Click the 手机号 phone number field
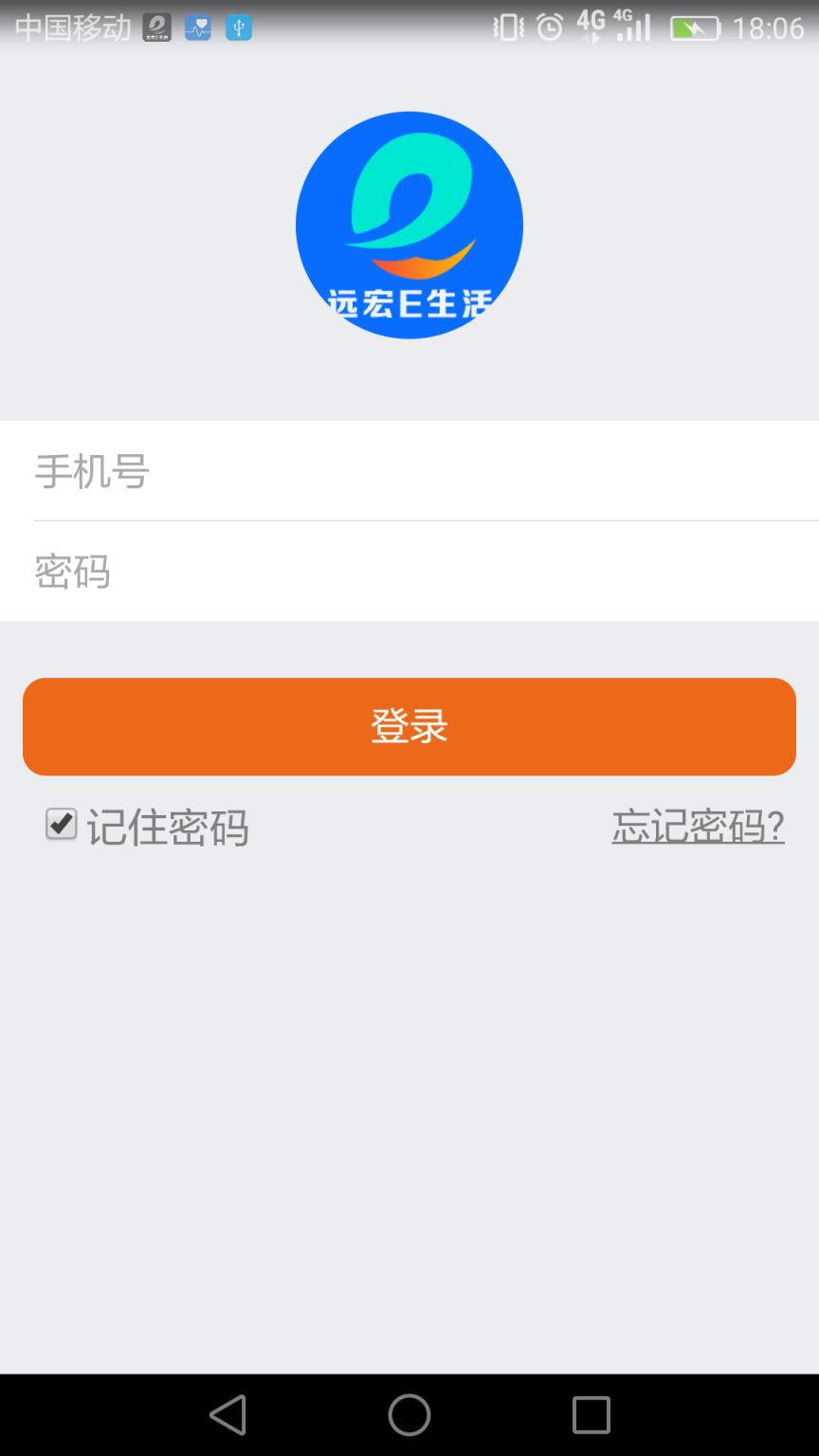Image resolution: width=819 pixels, height=1456 pixels. (x=409, y=471)
